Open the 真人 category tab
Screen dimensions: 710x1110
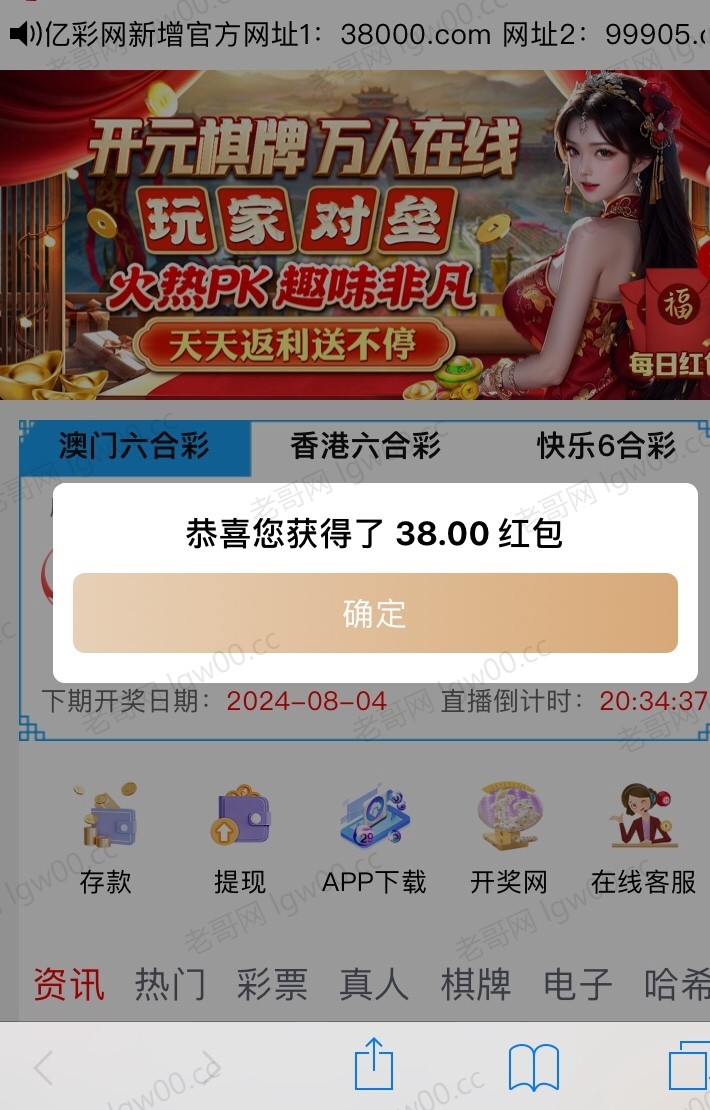pyautogui.click(x=374, y=985)
